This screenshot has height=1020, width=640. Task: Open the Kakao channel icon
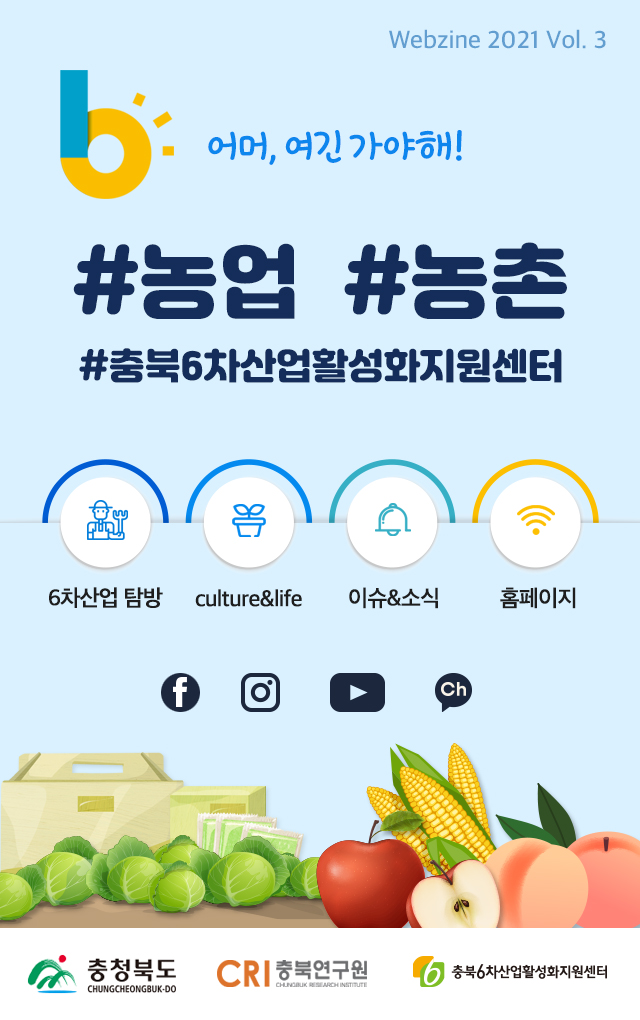453,691
